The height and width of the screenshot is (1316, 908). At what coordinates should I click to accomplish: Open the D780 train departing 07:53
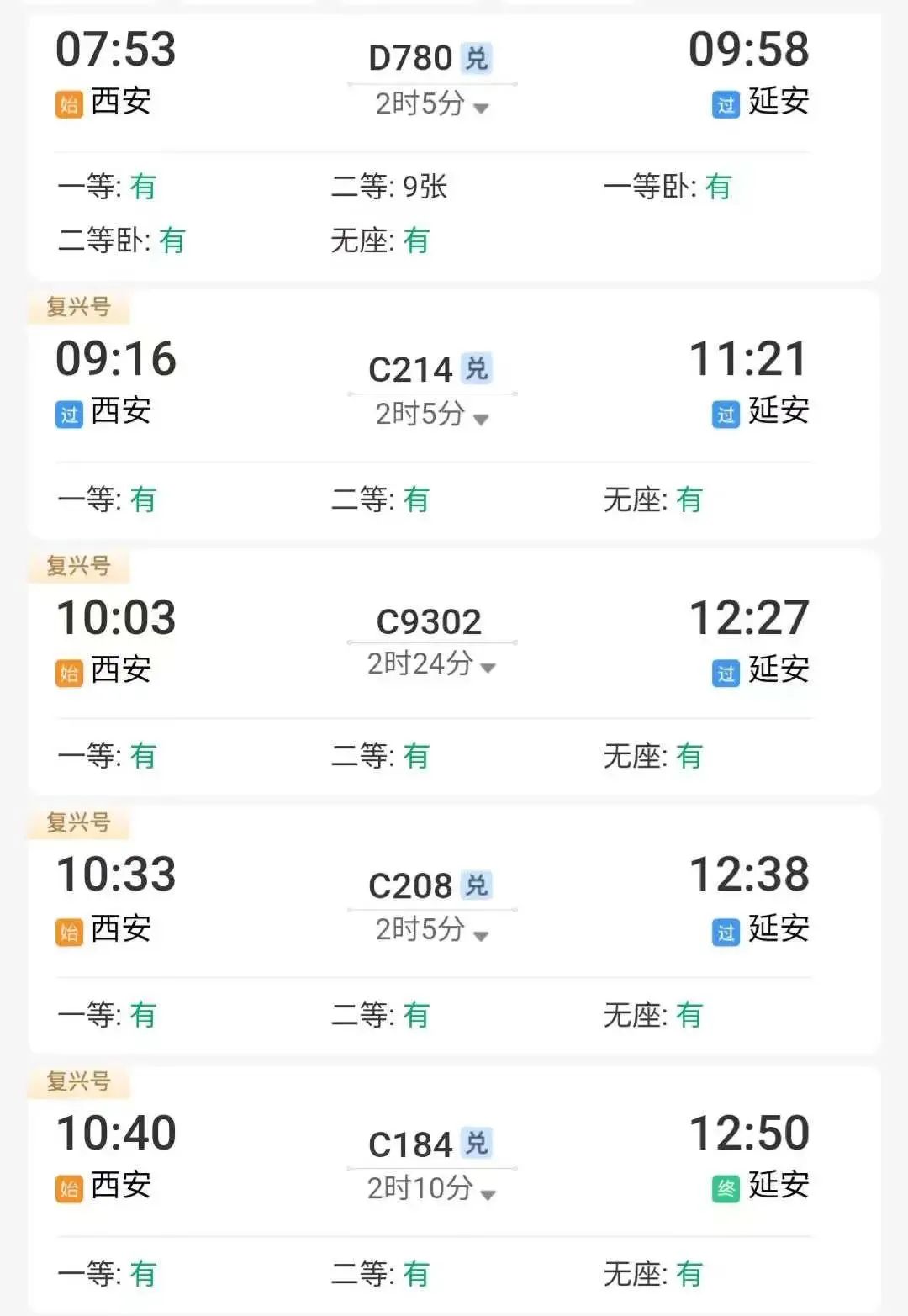point(411,58)
